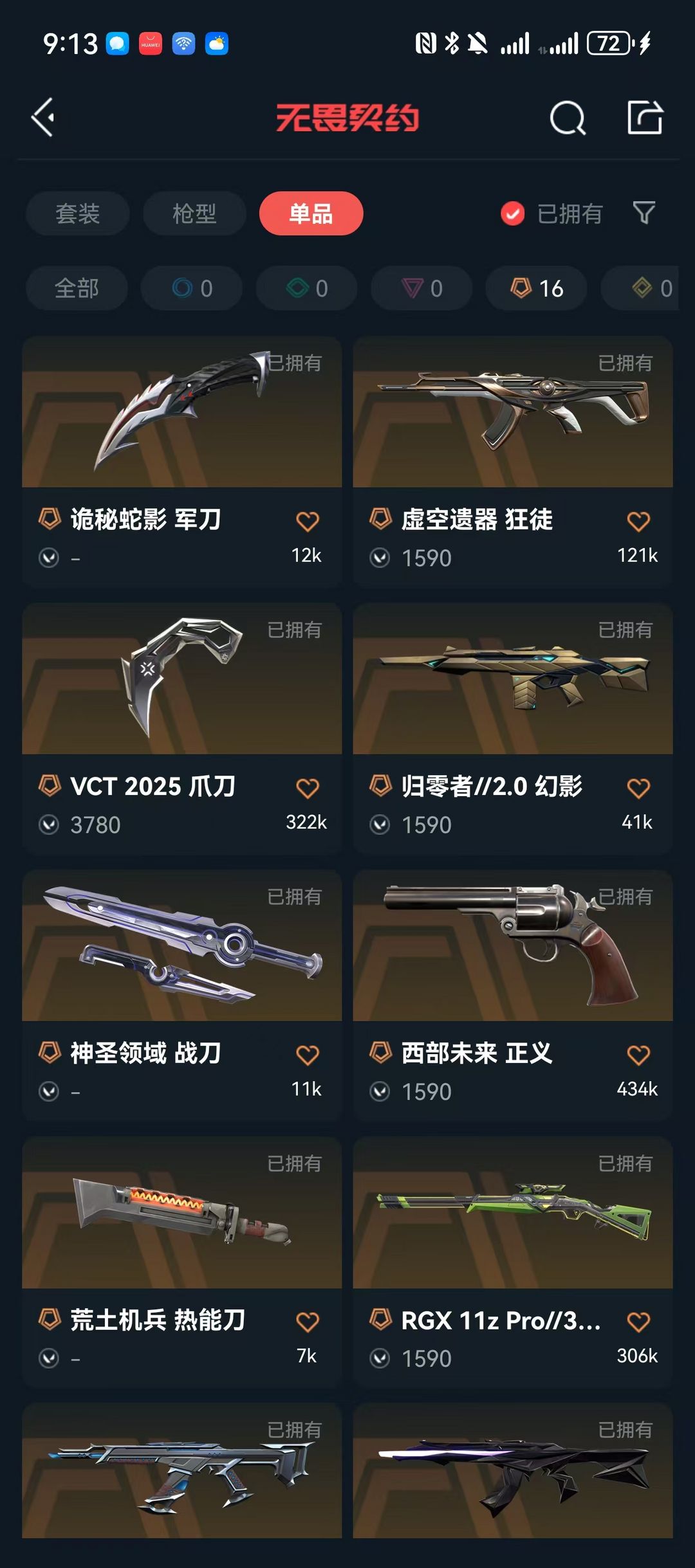This screenshot has width=695, height=1568.
Task: Switch to the 套装 tab
Action: [x=78, y=214]
